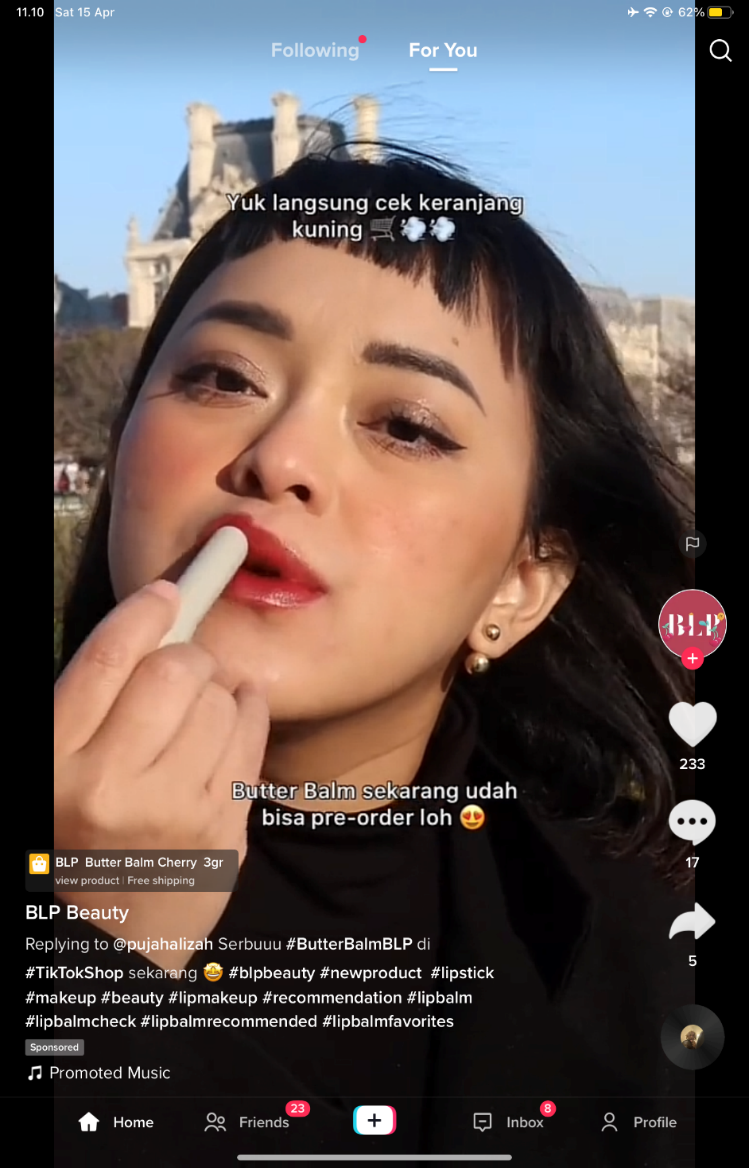Like this video
Screen dimensions: 749x1168
click(x=692, y=724)
